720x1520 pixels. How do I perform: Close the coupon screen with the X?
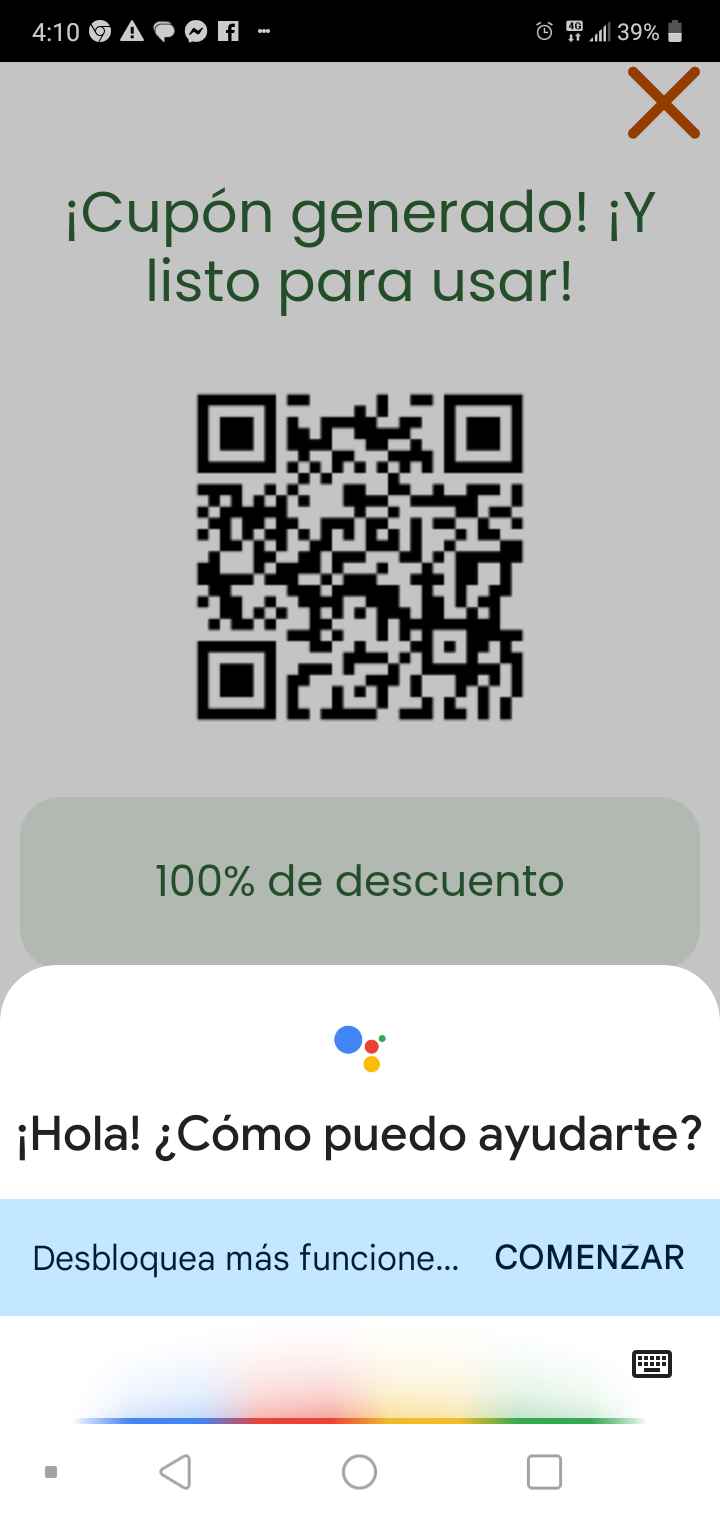click(x=663, y=102)
